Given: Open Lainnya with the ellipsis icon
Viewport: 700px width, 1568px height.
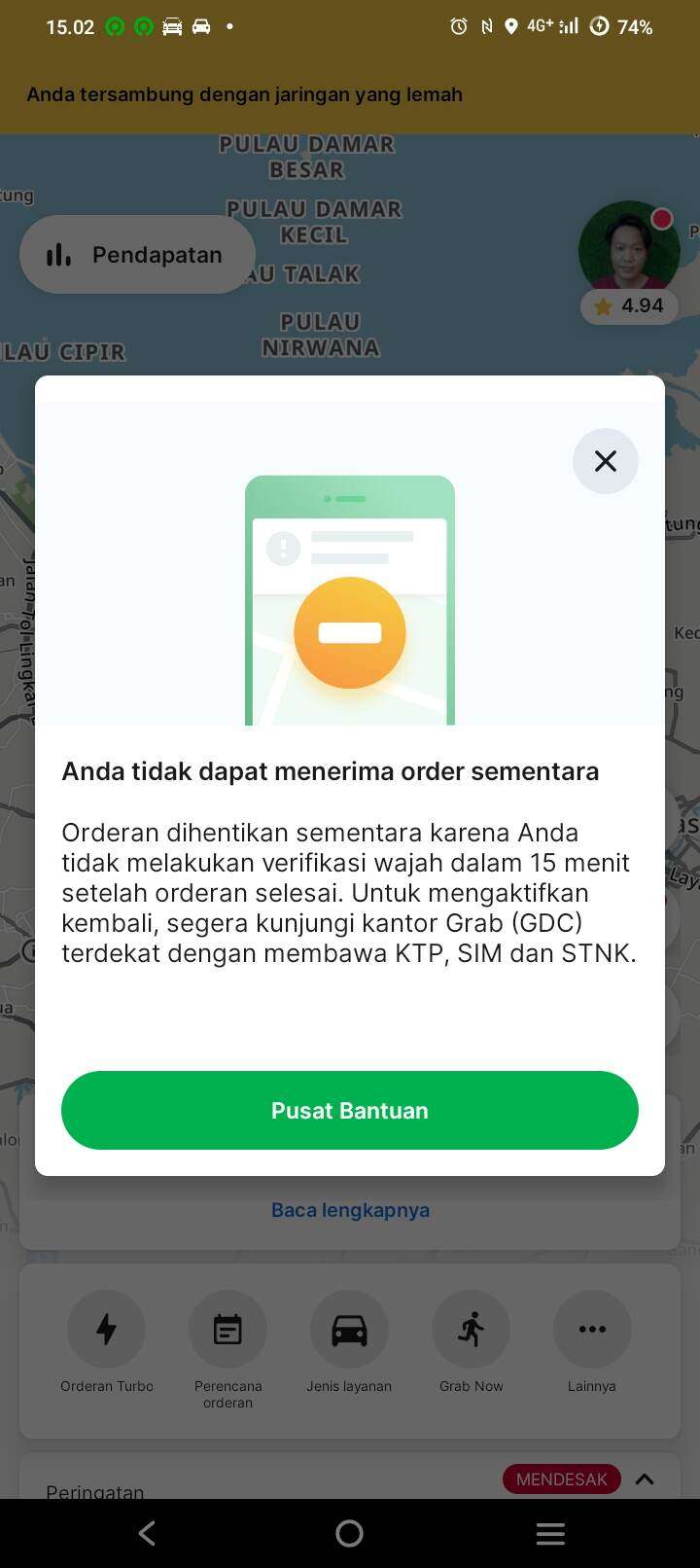Looking at the screenshot, I should 592,1329.
